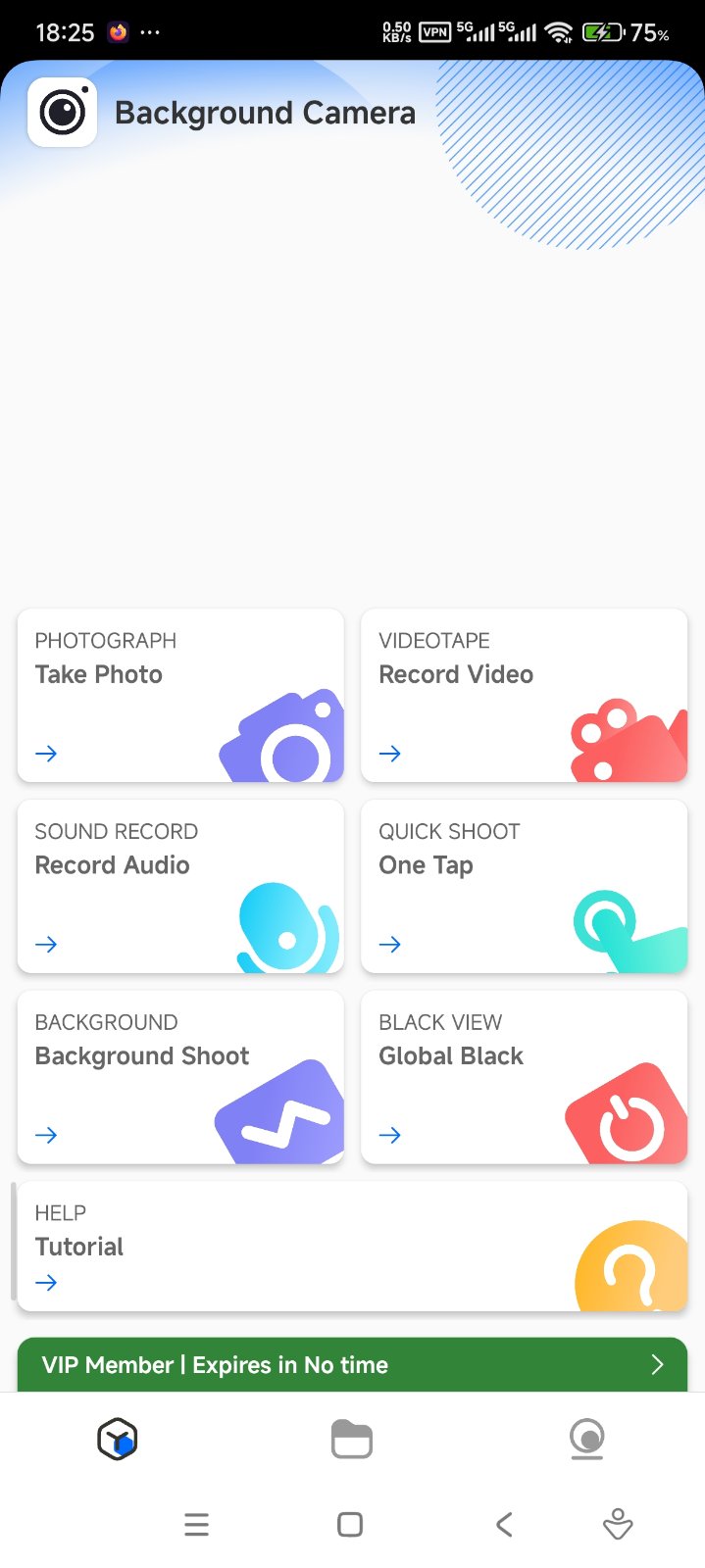Go back using system back button

[504, 1524]
